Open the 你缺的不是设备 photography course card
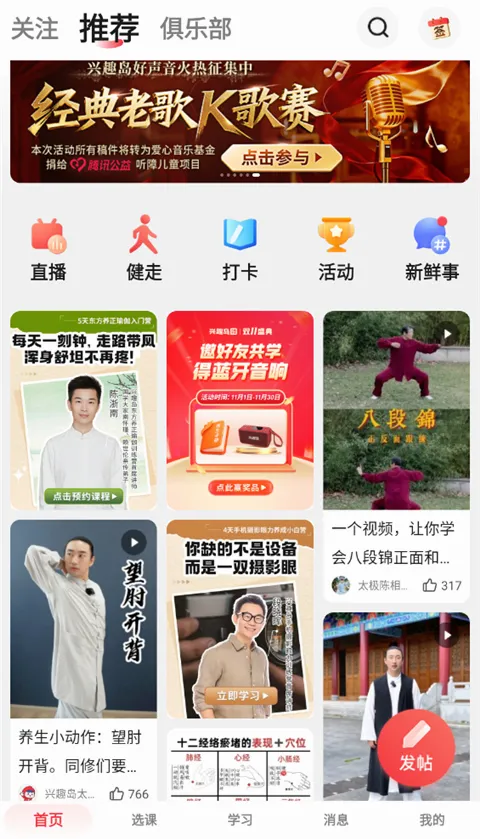 coord(240,619)
